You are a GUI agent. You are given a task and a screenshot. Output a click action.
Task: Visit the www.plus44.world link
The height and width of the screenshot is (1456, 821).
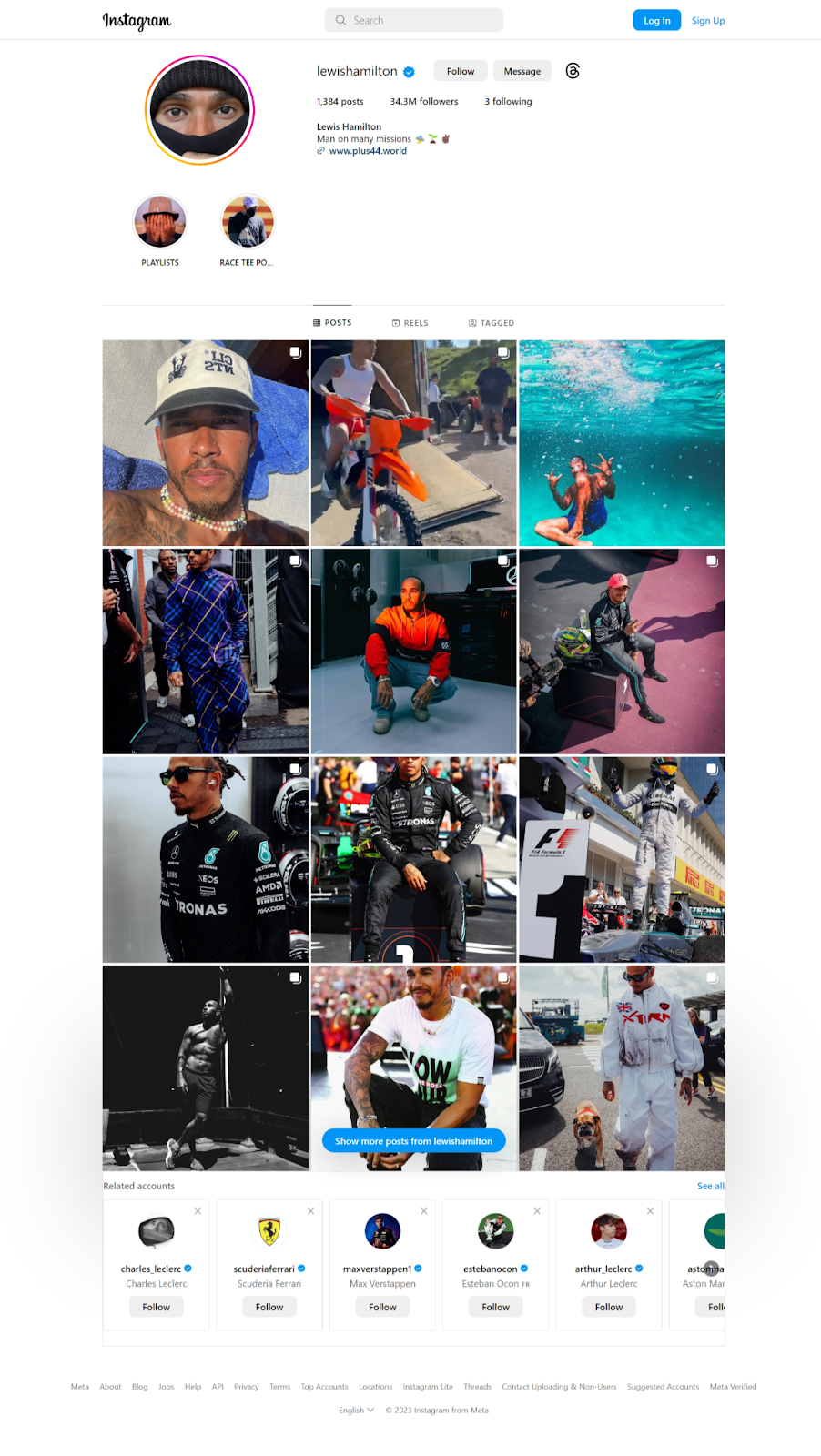click(x=368, y=151)
